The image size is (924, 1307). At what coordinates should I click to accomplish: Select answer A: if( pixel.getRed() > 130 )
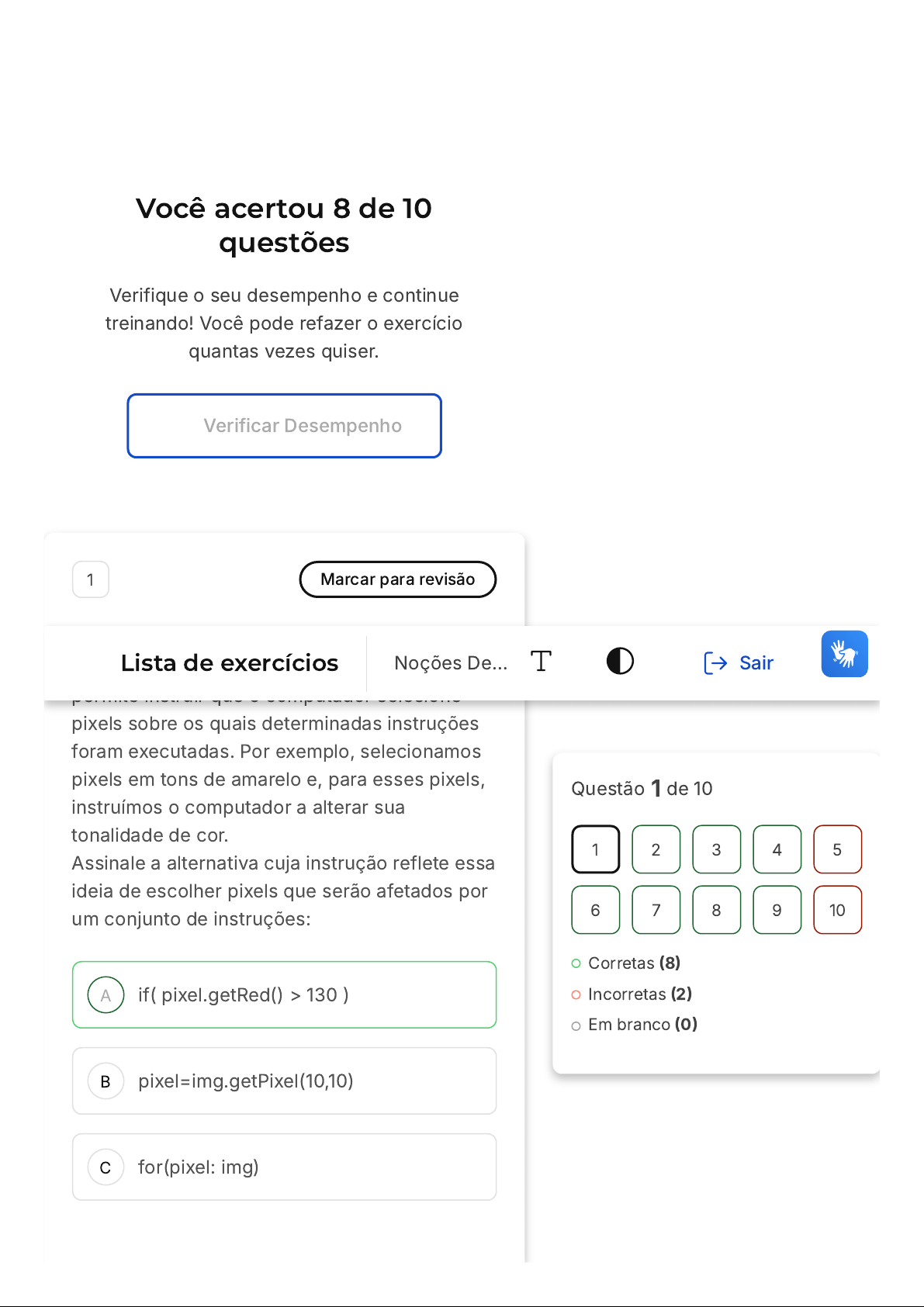point(284,994)
